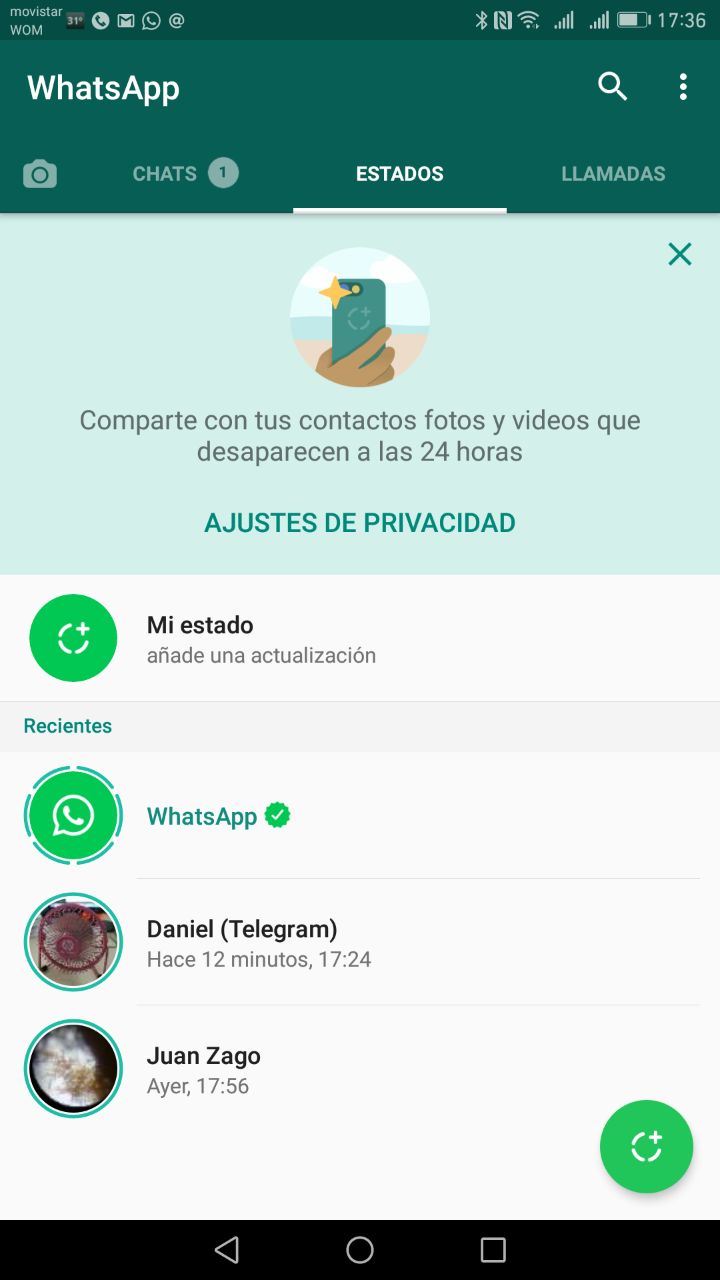Go to the home screen
The height and width of the screenshot is (1280, 720).
pos(360,1249)
